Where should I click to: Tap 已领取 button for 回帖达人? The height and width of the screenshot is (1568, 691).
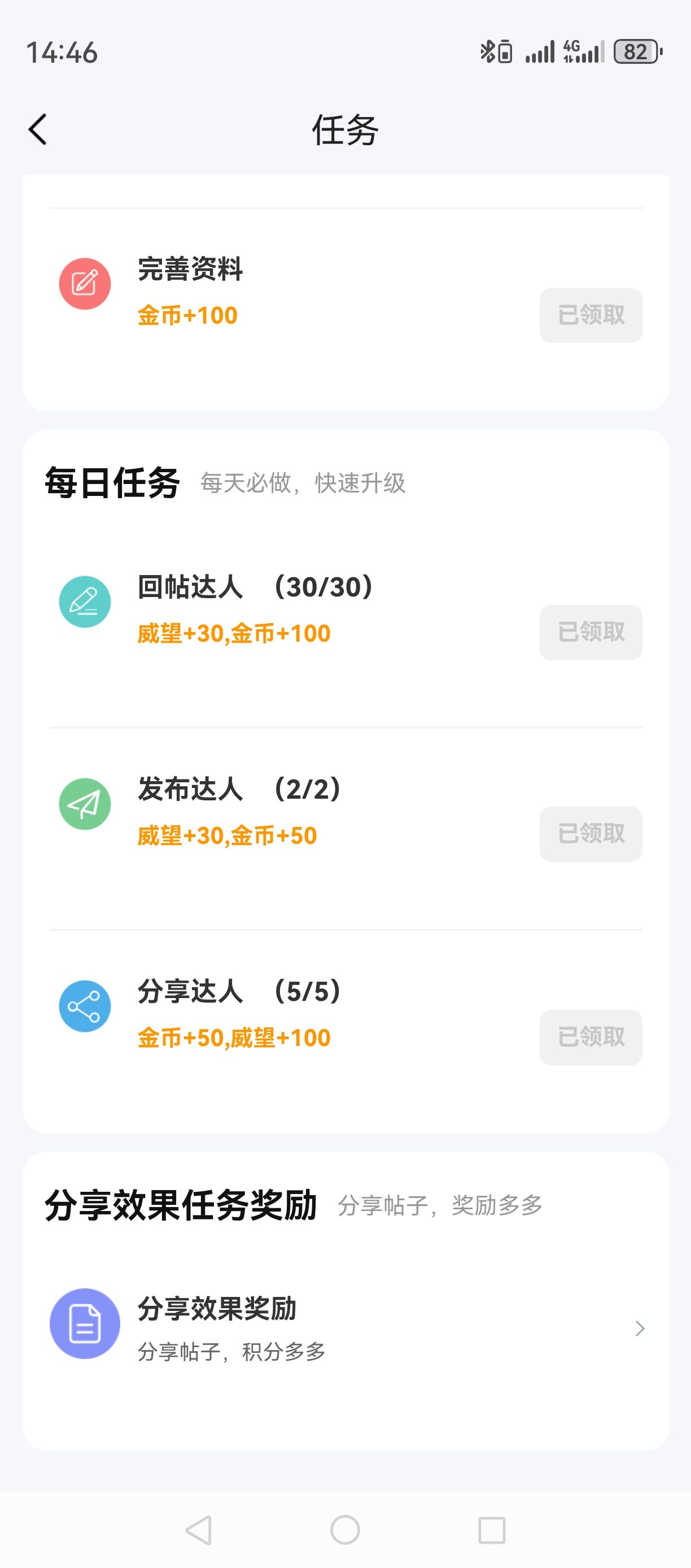pyautogui.click(x=591, y=633)
